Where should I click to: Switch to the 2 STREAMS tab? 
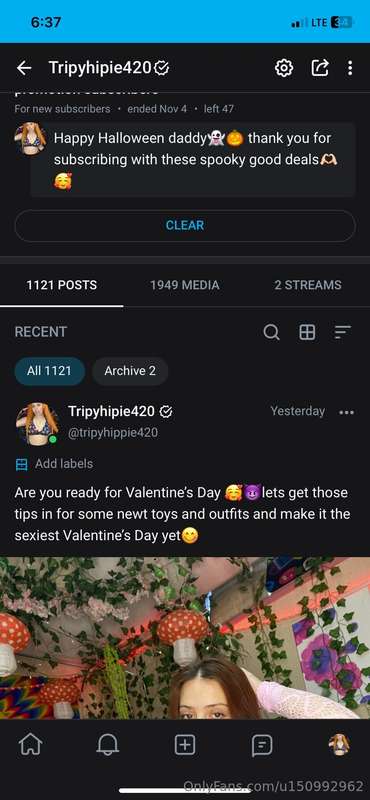click(308, 285)
